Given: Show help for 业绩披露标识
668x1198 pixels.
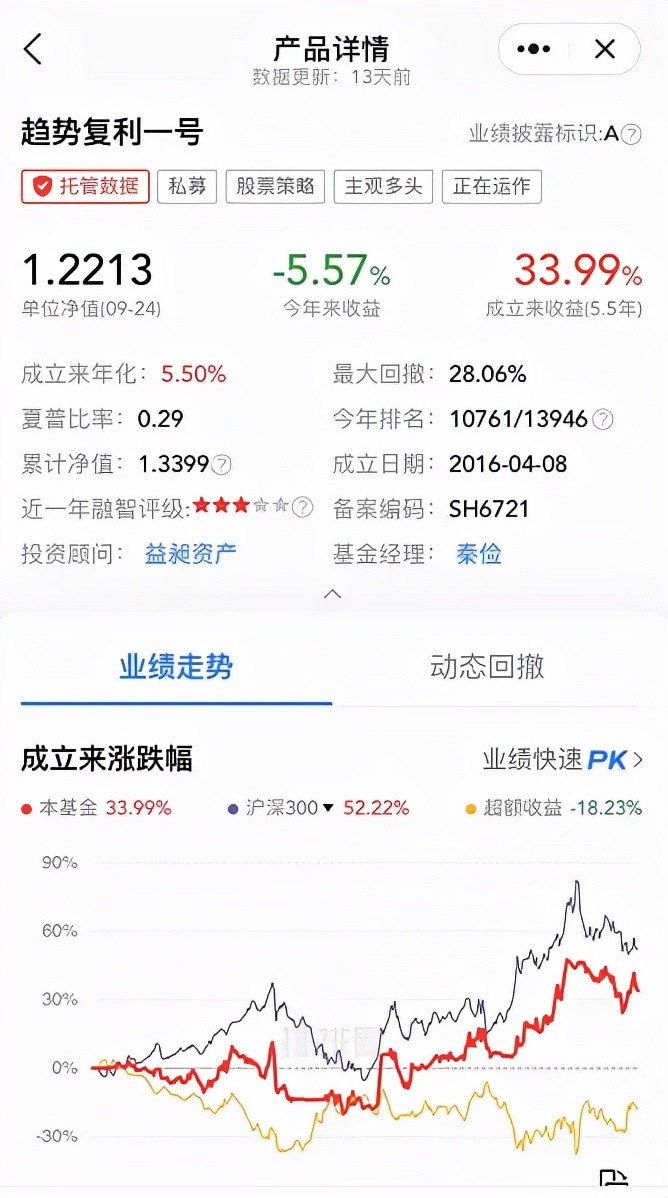Looking at the screenshot, I should click(631, 135).
